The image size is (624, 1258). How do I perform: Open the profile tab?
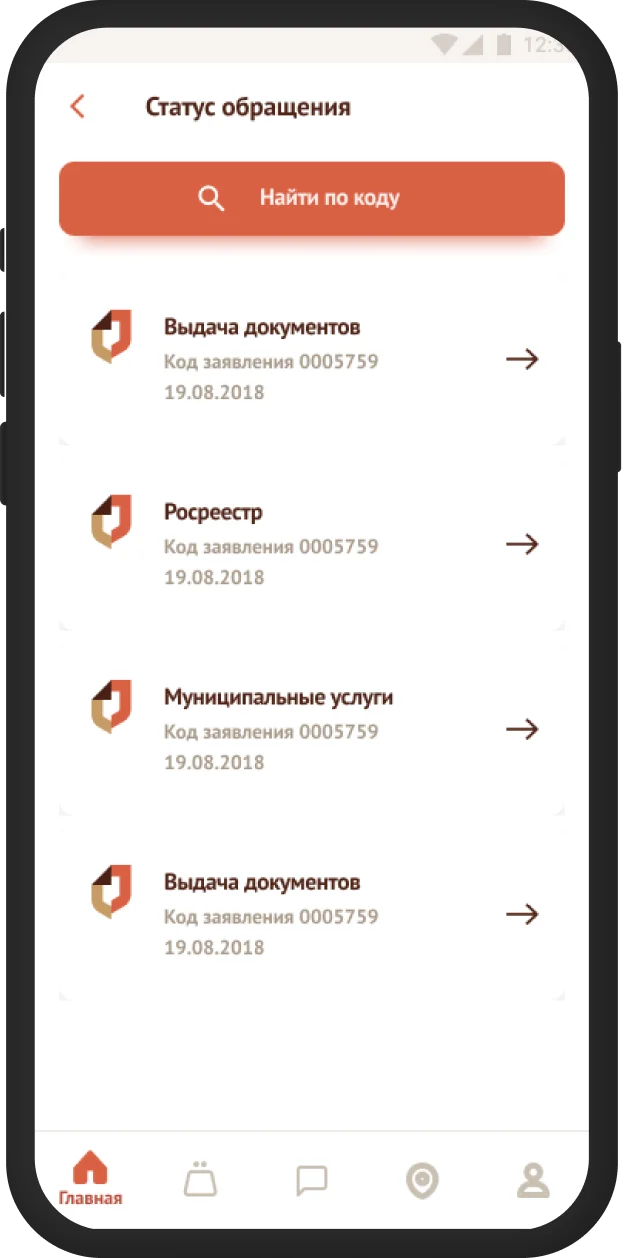[x=533, y=1180]
